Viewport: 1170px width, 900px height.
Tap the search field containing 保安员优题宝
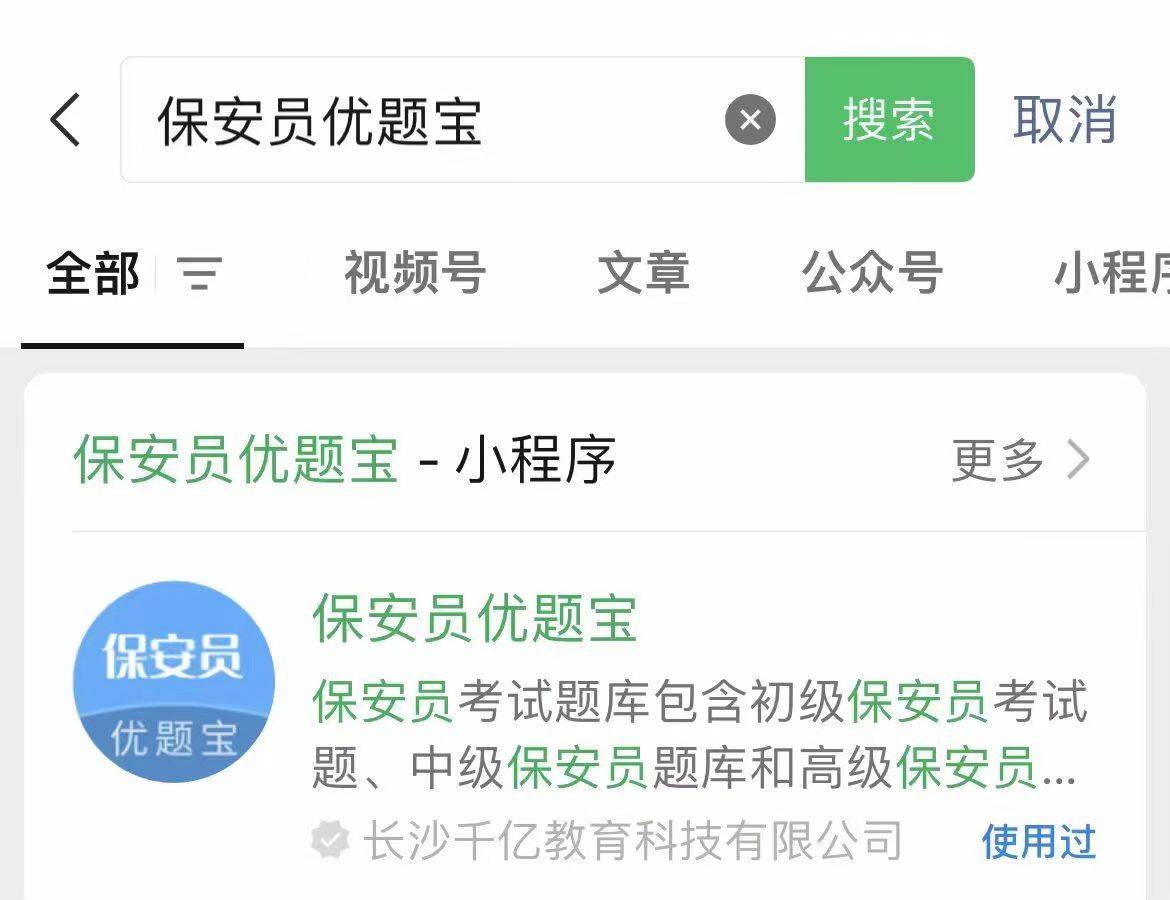click(420, 121)
